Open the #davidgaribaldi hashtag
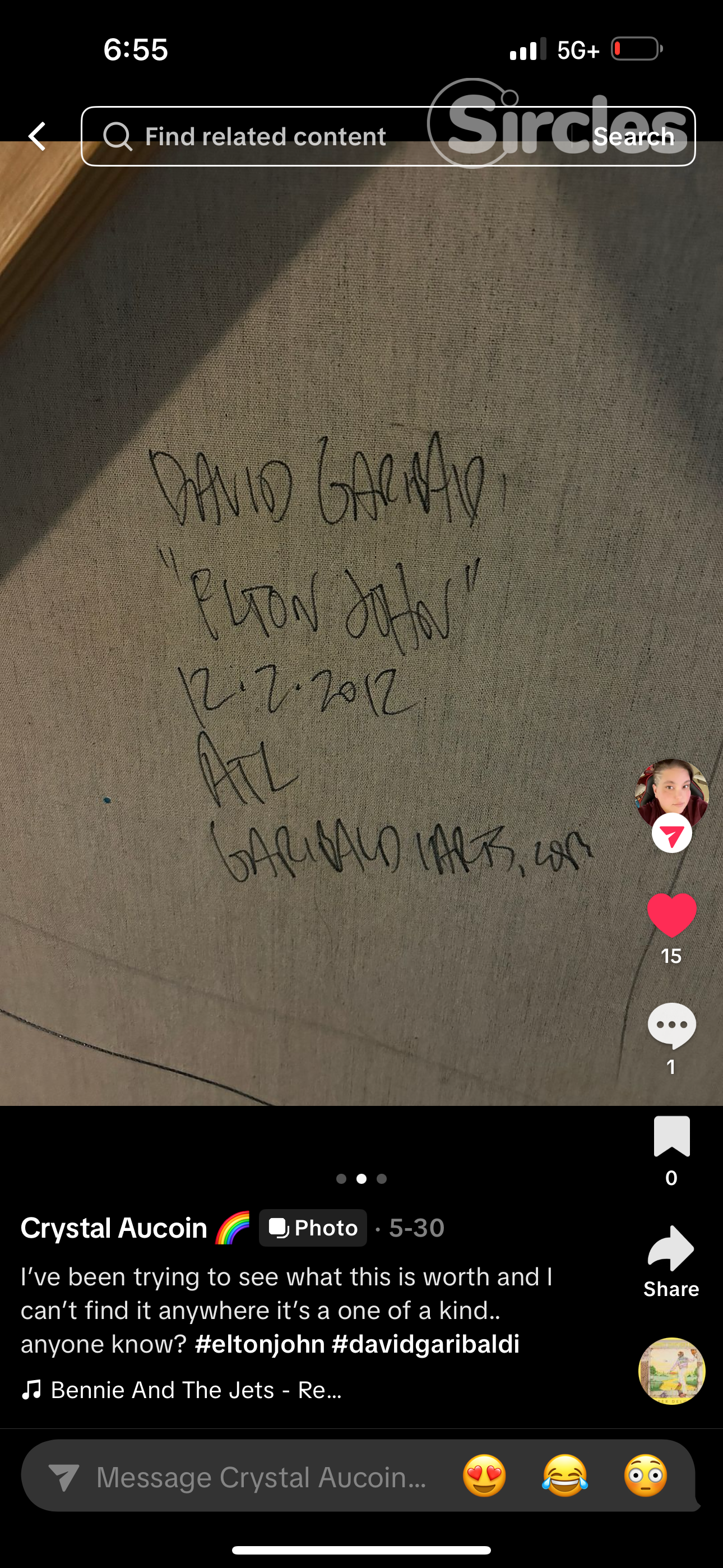Image resolution: width=723 pixels, height=1568 pixels. pyautogui.click(x=425, y=1343)
